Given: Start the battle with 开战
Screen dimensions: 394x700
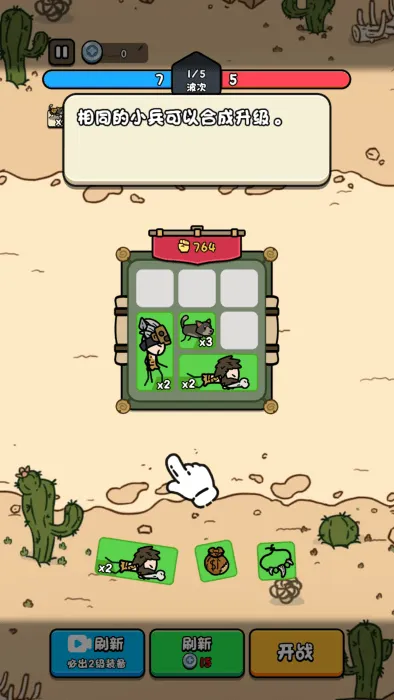Looking at the screenshot, I should click(x=296, y=653).
